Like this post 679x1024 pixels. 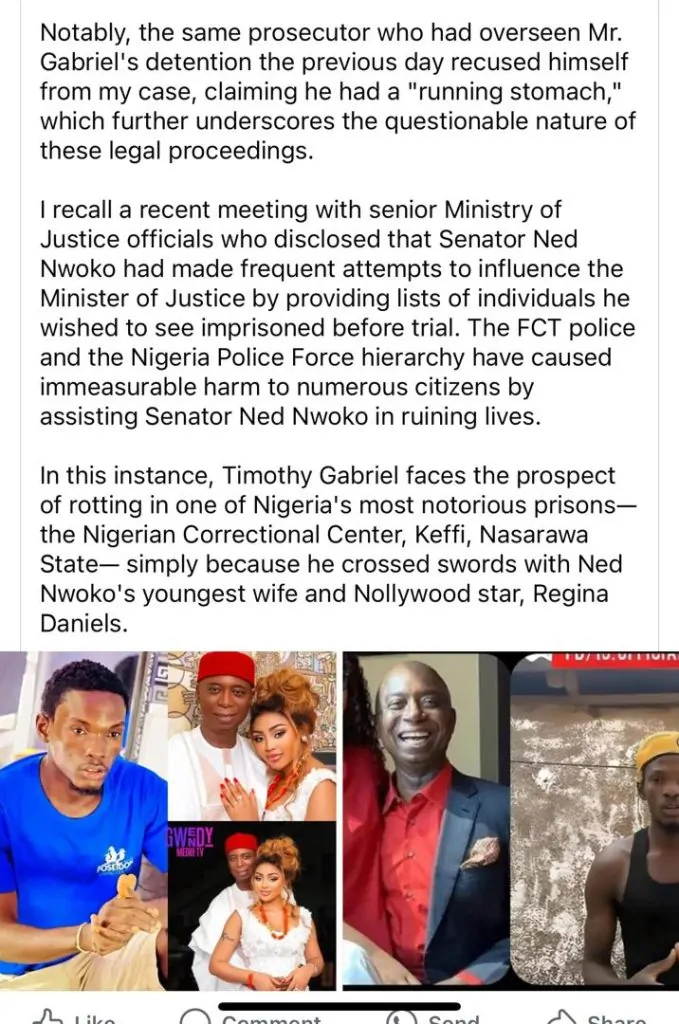pos(75,1015)
